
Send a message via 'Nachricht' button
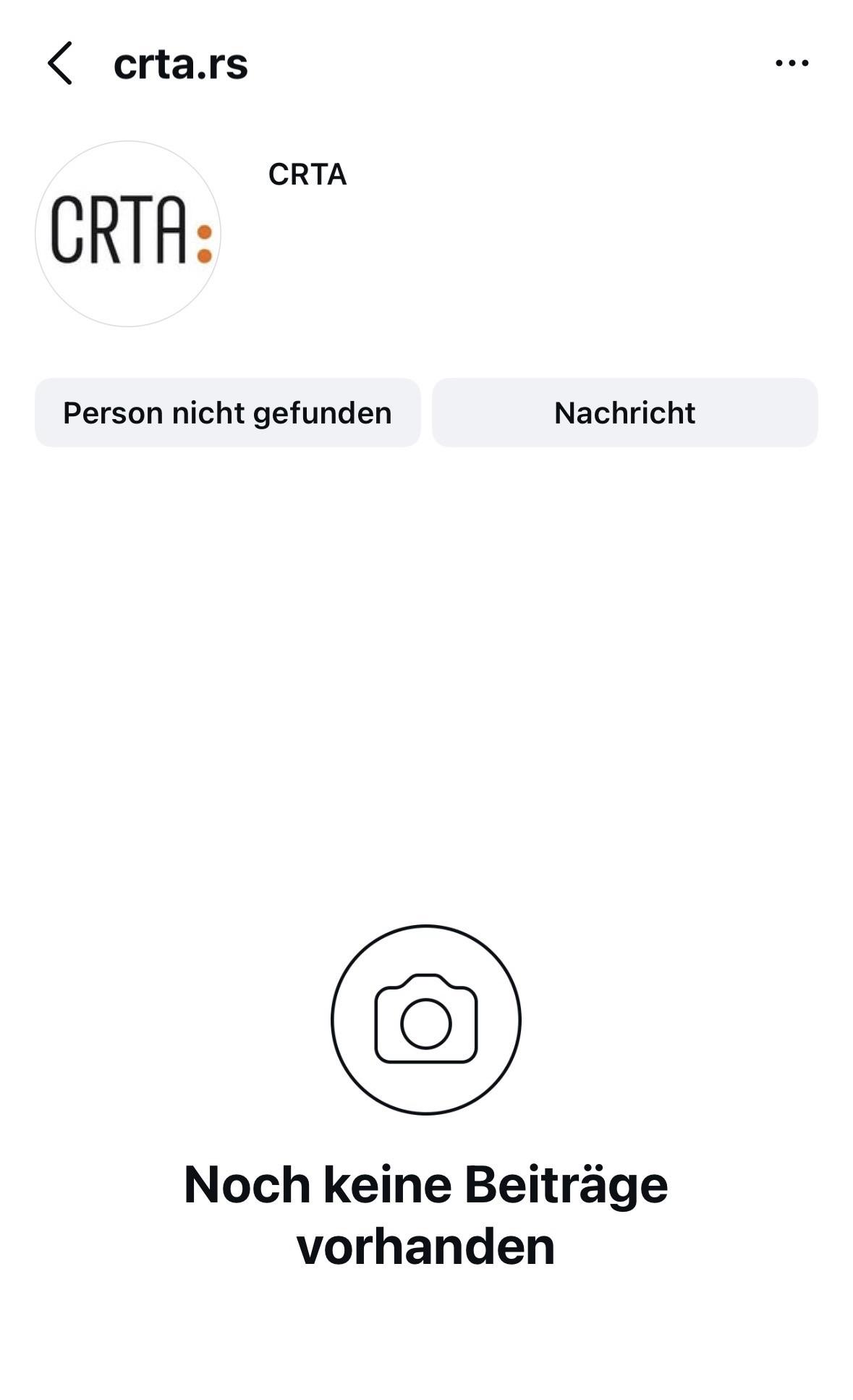tap(624, 413)
